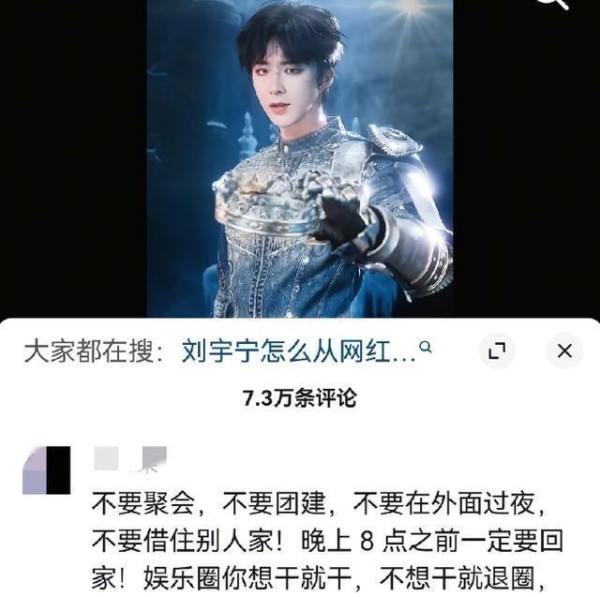Screen dimensions: 600x597
Task: Close the comments panel
Action: pos(564,351)
